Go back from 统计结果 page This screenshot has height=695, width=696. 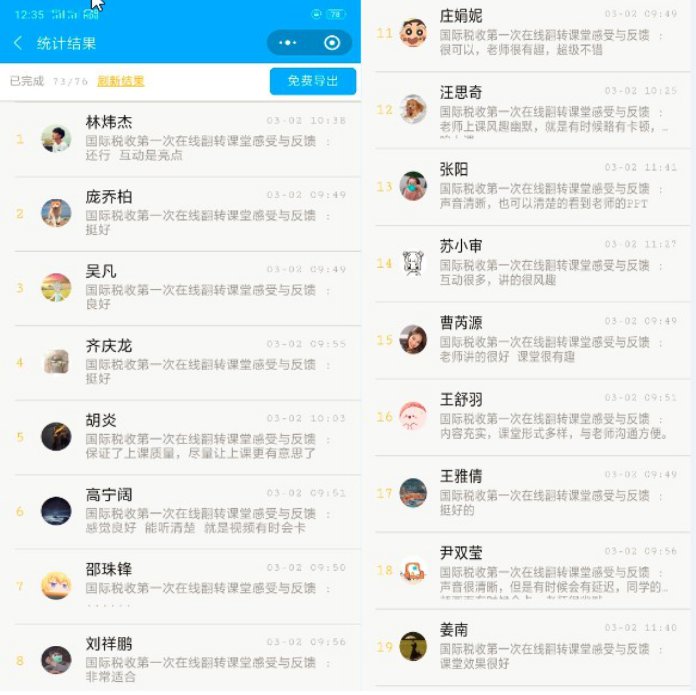[x=18, y=43]
